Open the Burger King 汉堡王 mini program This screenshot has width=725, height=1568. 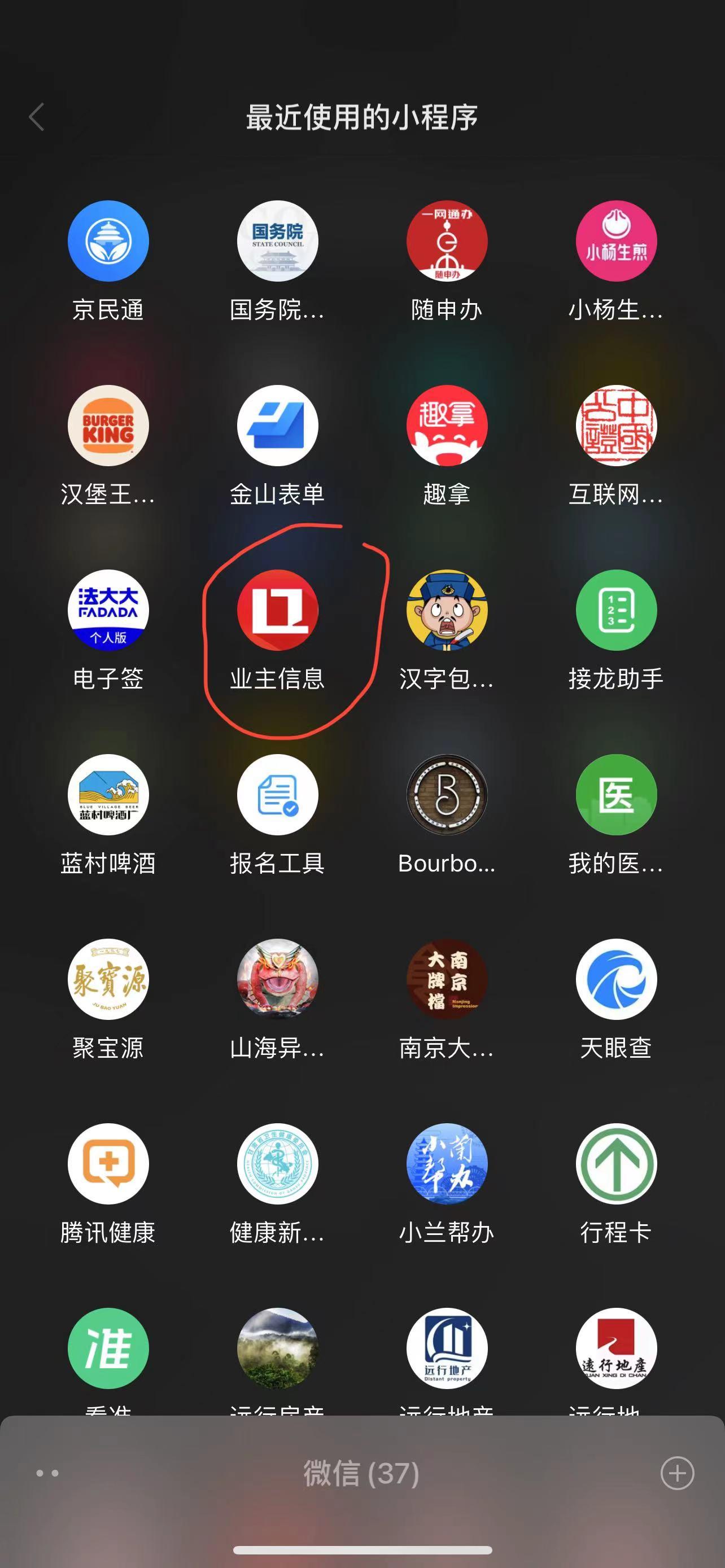pos(108,426)
